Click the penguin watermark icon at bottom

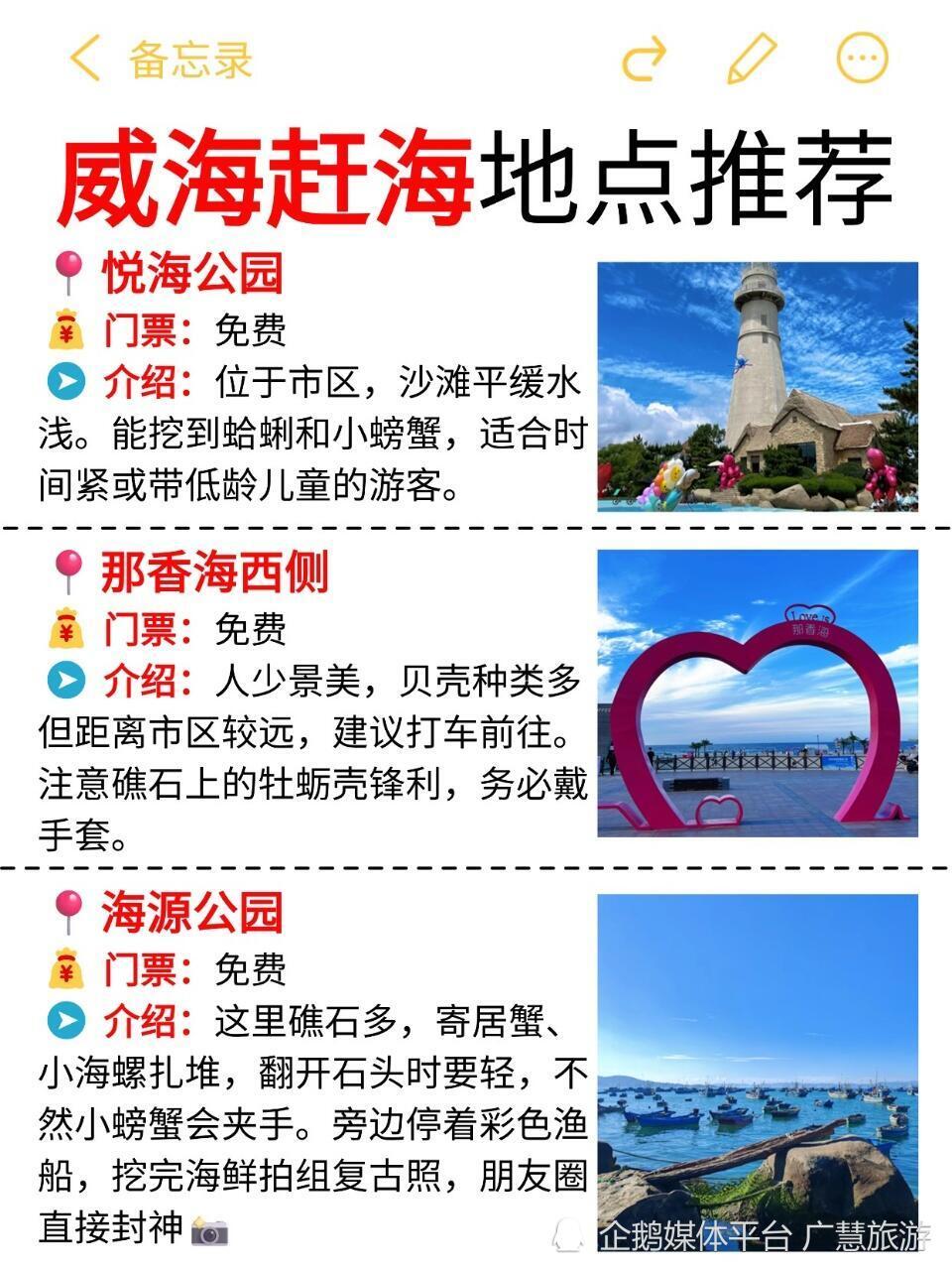pyautogui.click(x=569, y=1233)
